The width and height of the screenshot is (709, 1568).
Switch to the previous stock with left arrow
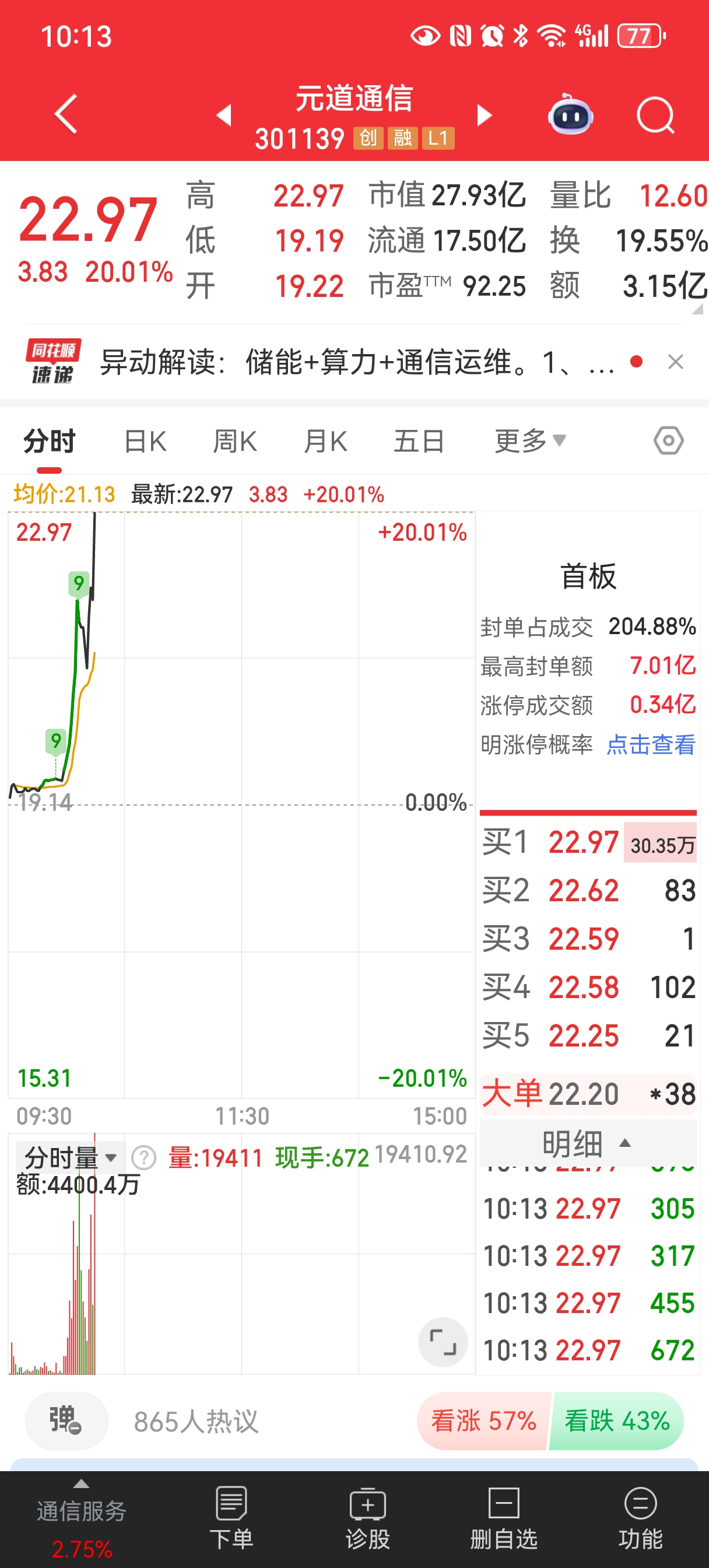[224, 115]
